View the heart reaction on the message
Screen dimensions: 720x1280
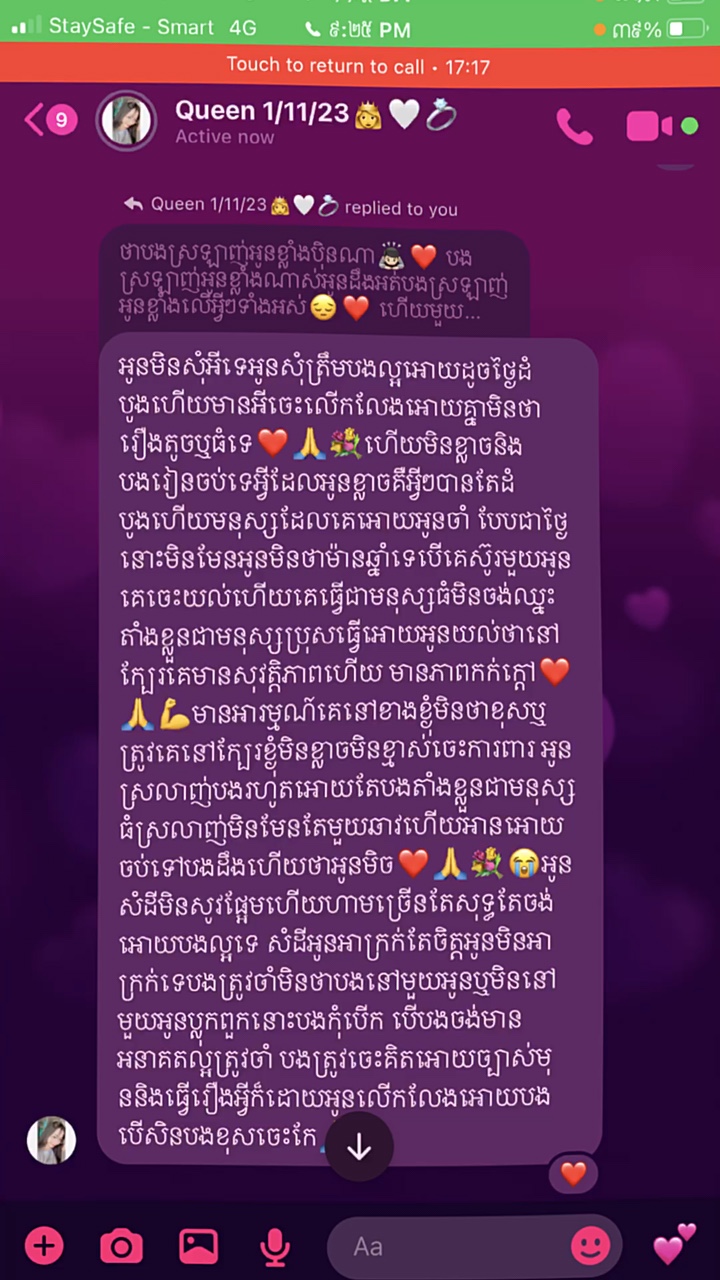tap(573, 1173)
